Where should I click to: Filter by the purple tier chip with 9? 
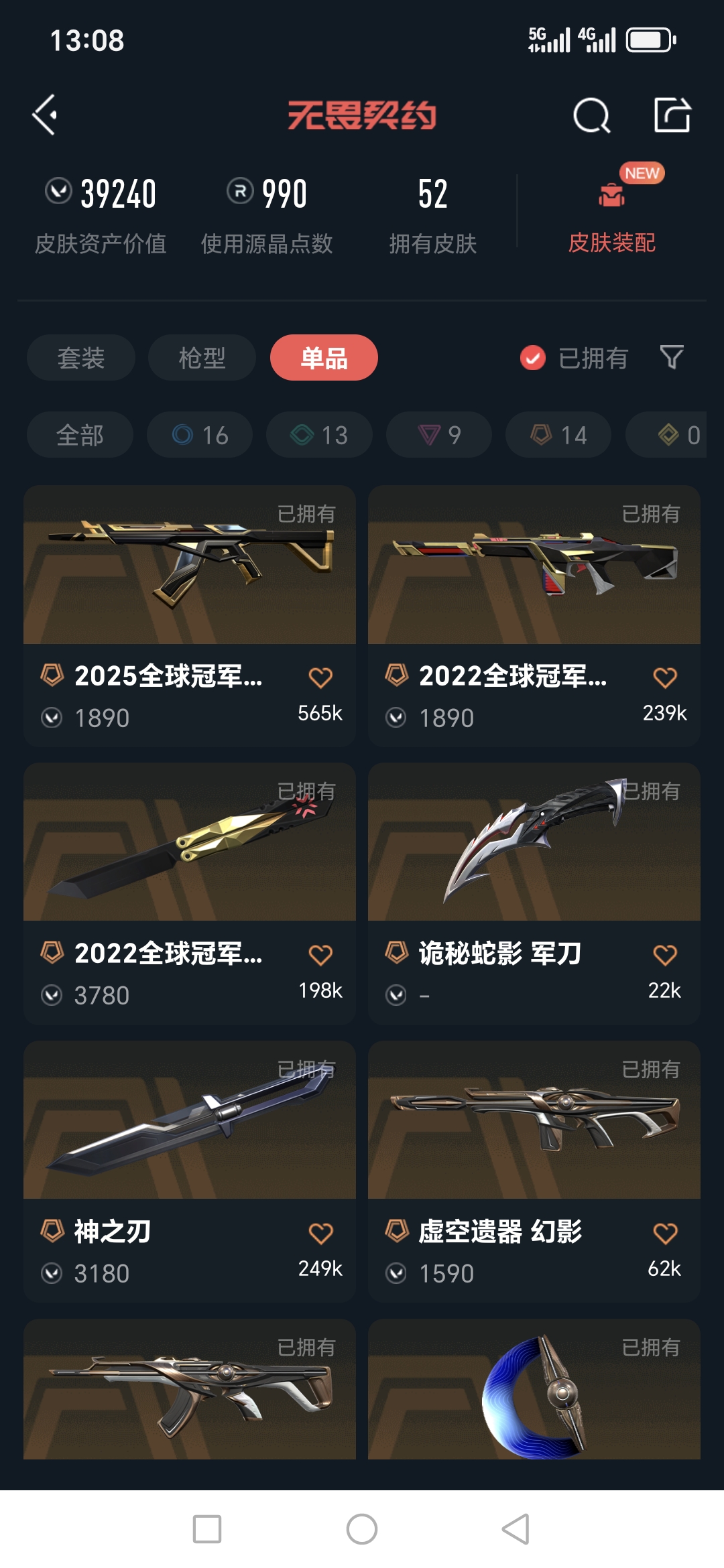439,435
